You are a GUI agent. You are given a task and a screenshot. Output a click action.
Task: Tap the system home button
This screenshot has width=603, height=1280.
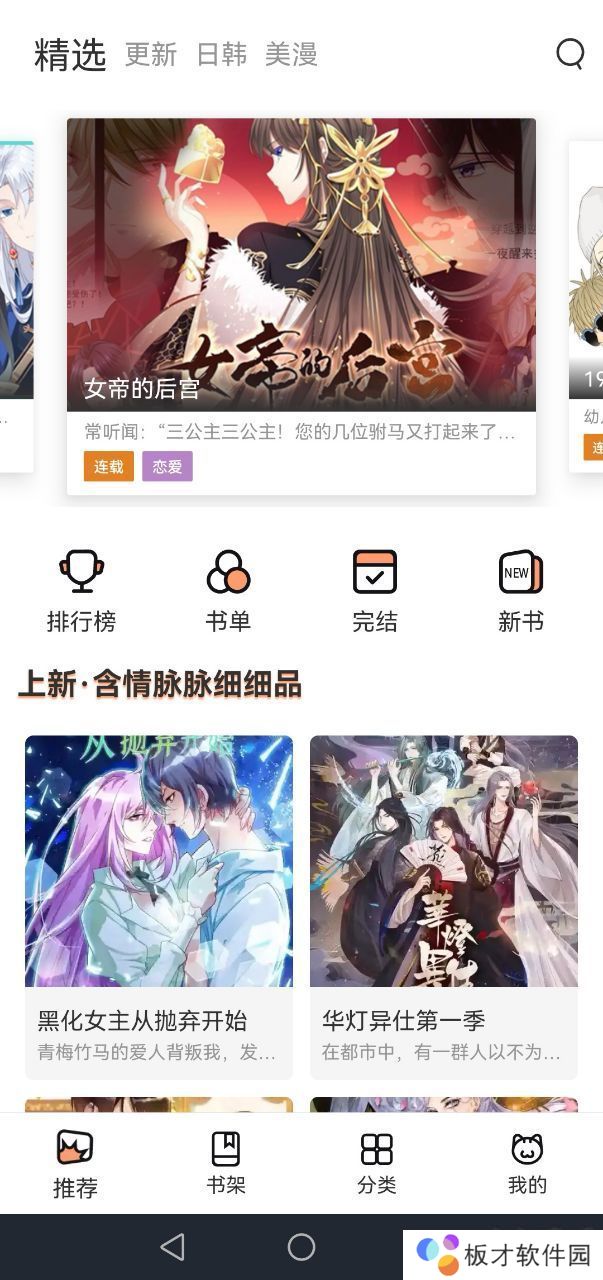[x=301, y=1246]
